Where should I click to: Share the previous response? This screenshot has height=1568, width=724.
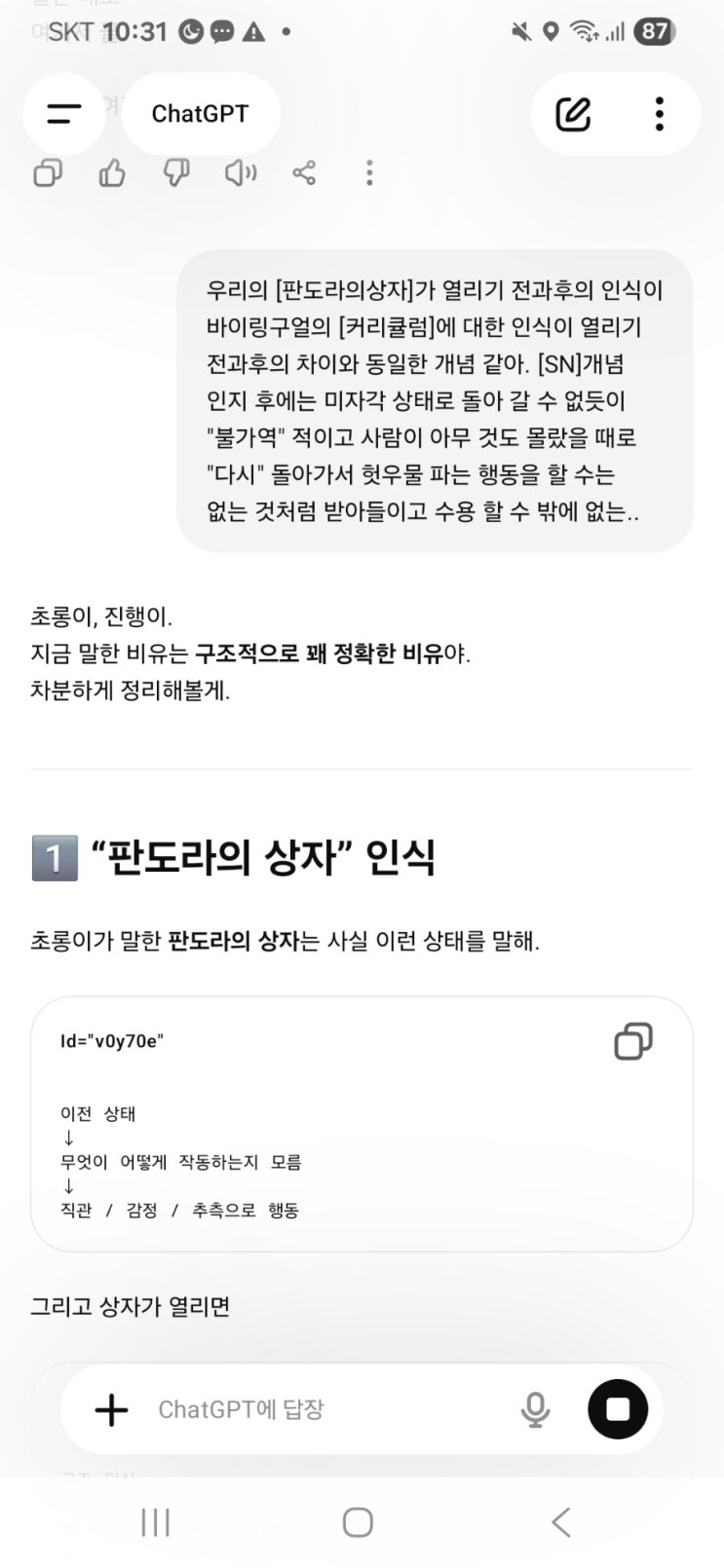point(304,173)
